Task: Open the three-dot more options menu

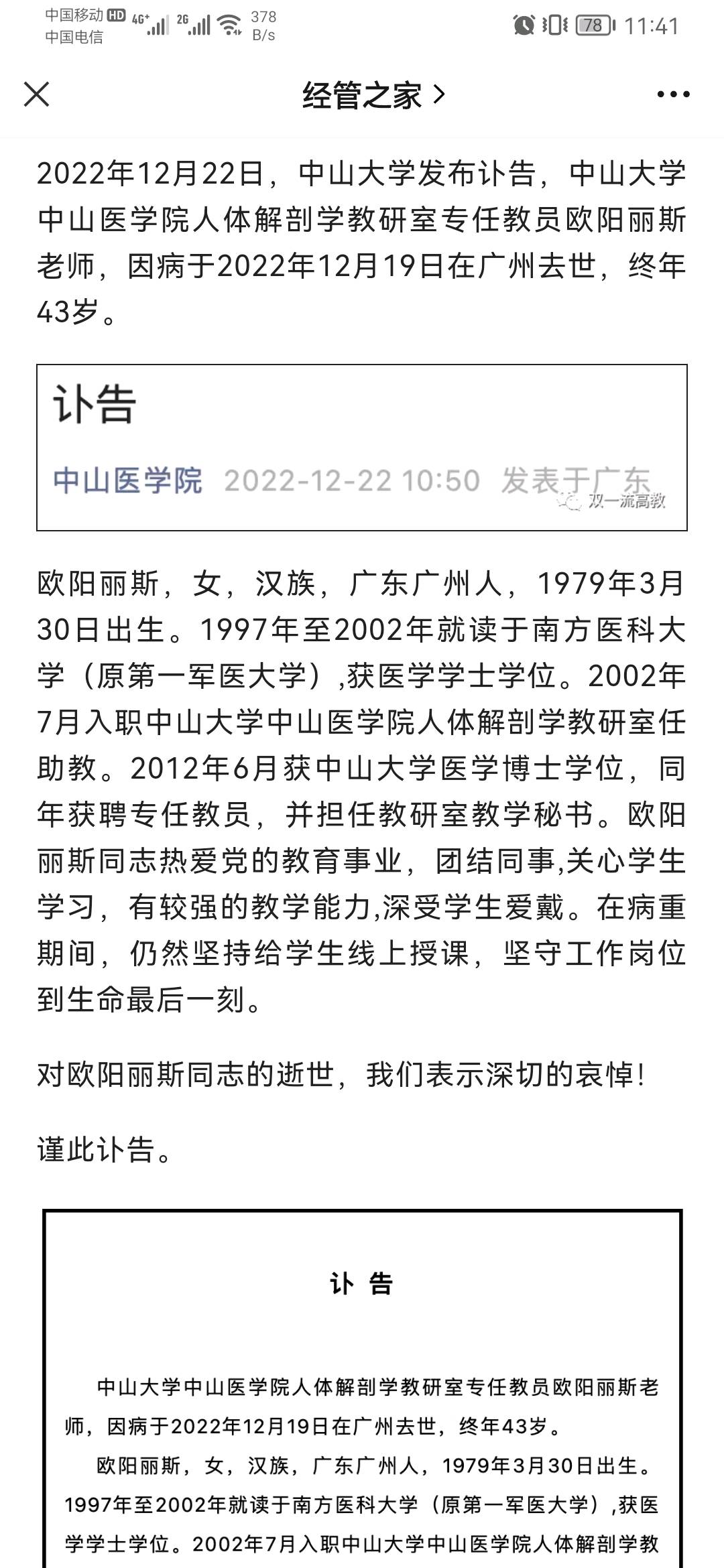Action: coord(672,94)
